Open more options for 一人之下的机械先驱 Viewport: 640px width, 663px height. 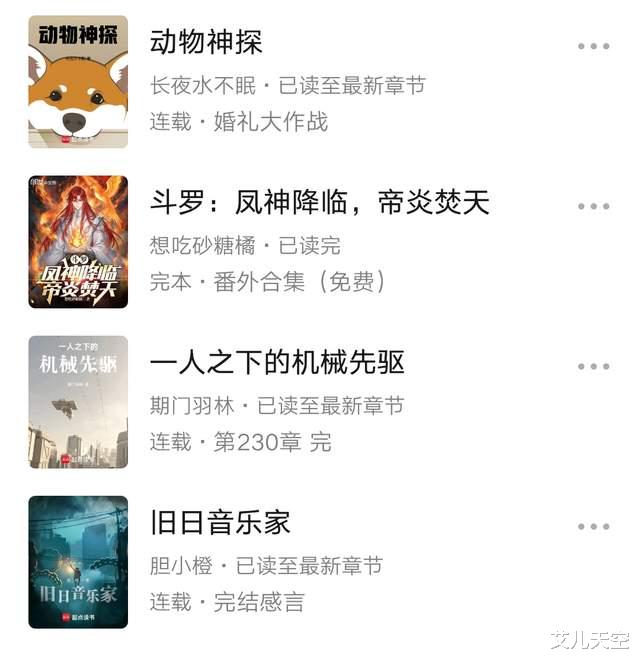tap(593, 366)
